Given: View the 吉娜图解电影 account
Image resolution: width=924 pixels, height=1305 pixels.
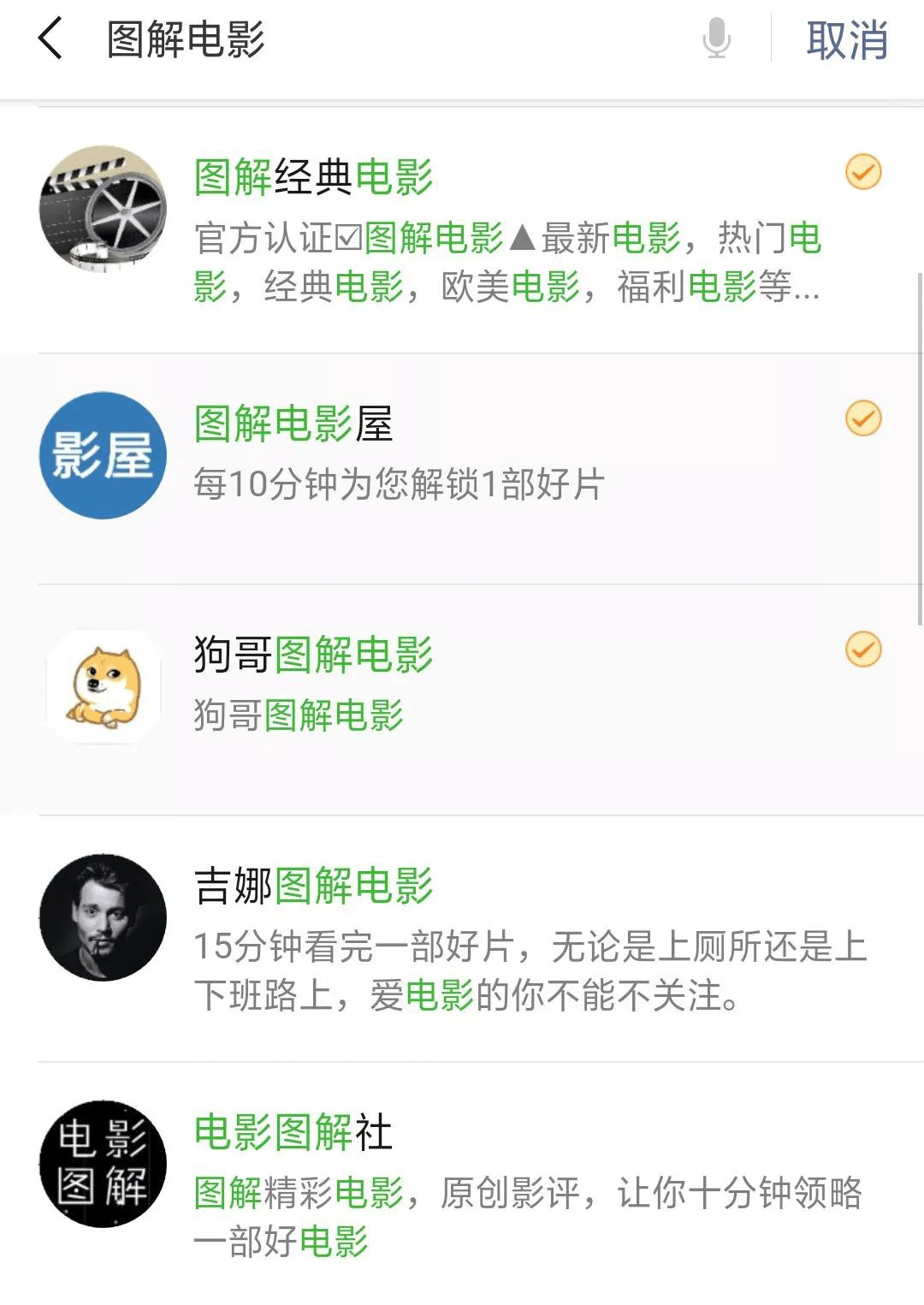Looking at the screenshot, I should tap(462, 938).
